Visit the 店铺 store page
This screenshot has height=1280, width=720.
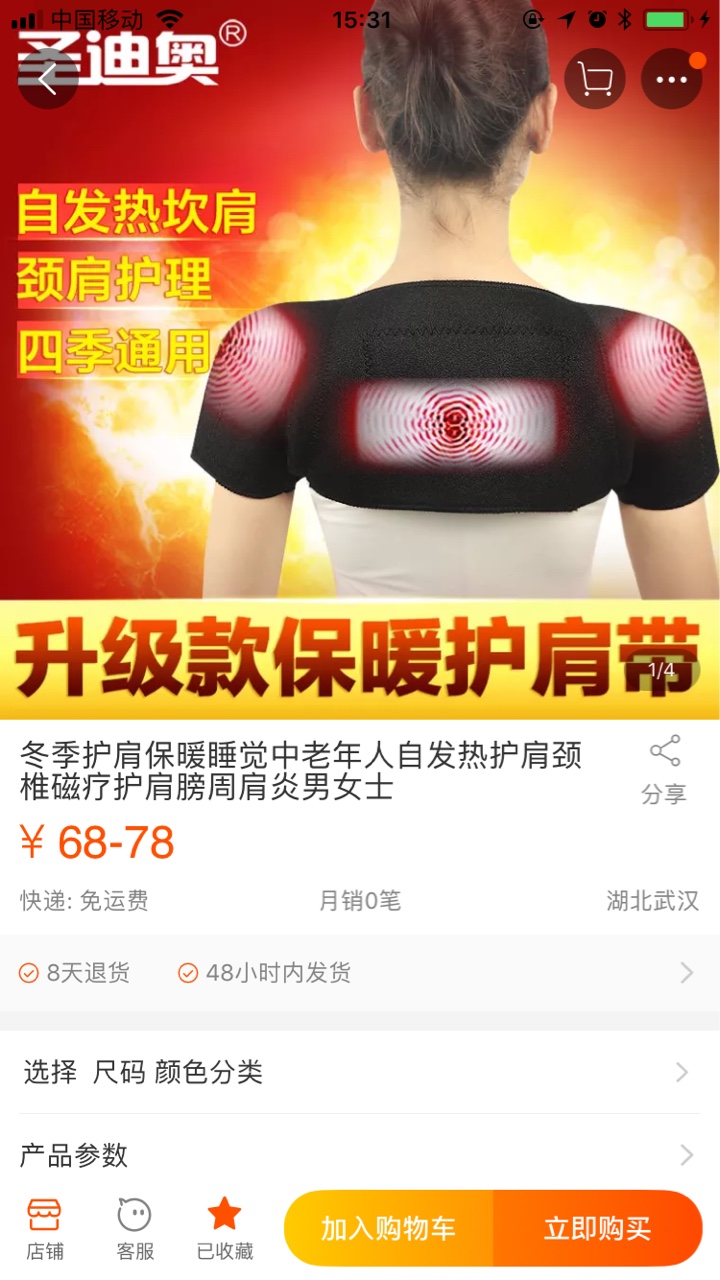[x=45, y=1229]
